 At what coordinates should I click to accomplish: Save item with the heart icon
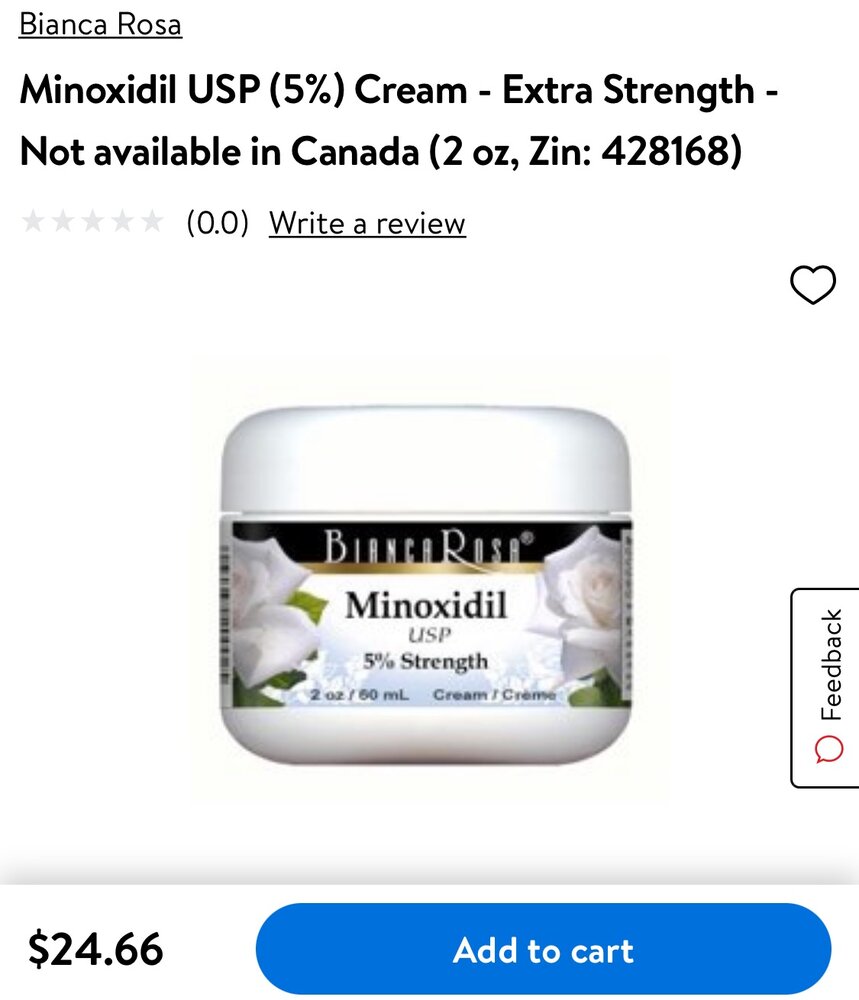pyautogui.click(x=812, y=285)
